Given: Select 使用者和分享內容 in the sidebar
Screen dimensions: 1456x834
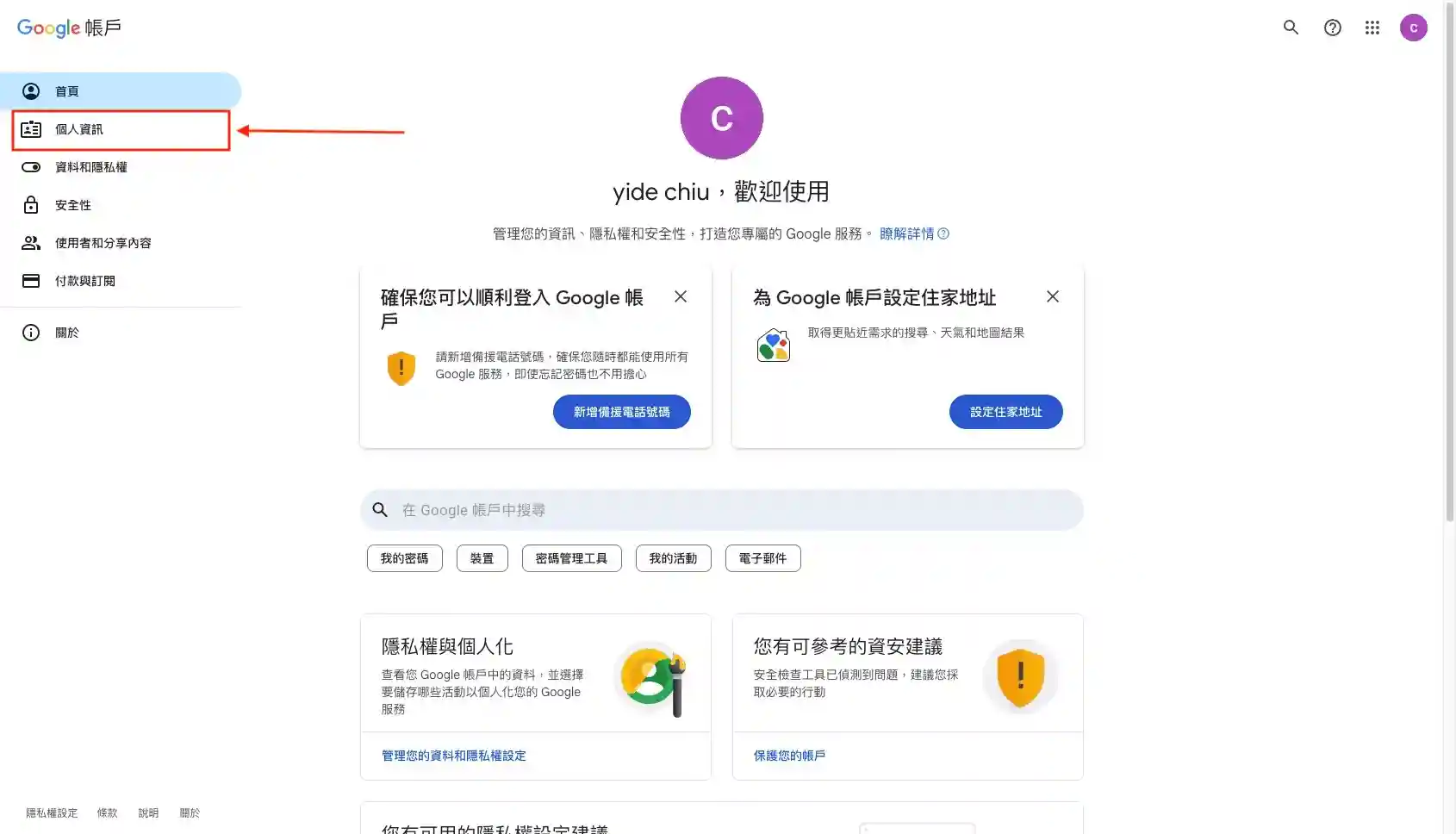Looking at the screenshot, I should 103,243.
